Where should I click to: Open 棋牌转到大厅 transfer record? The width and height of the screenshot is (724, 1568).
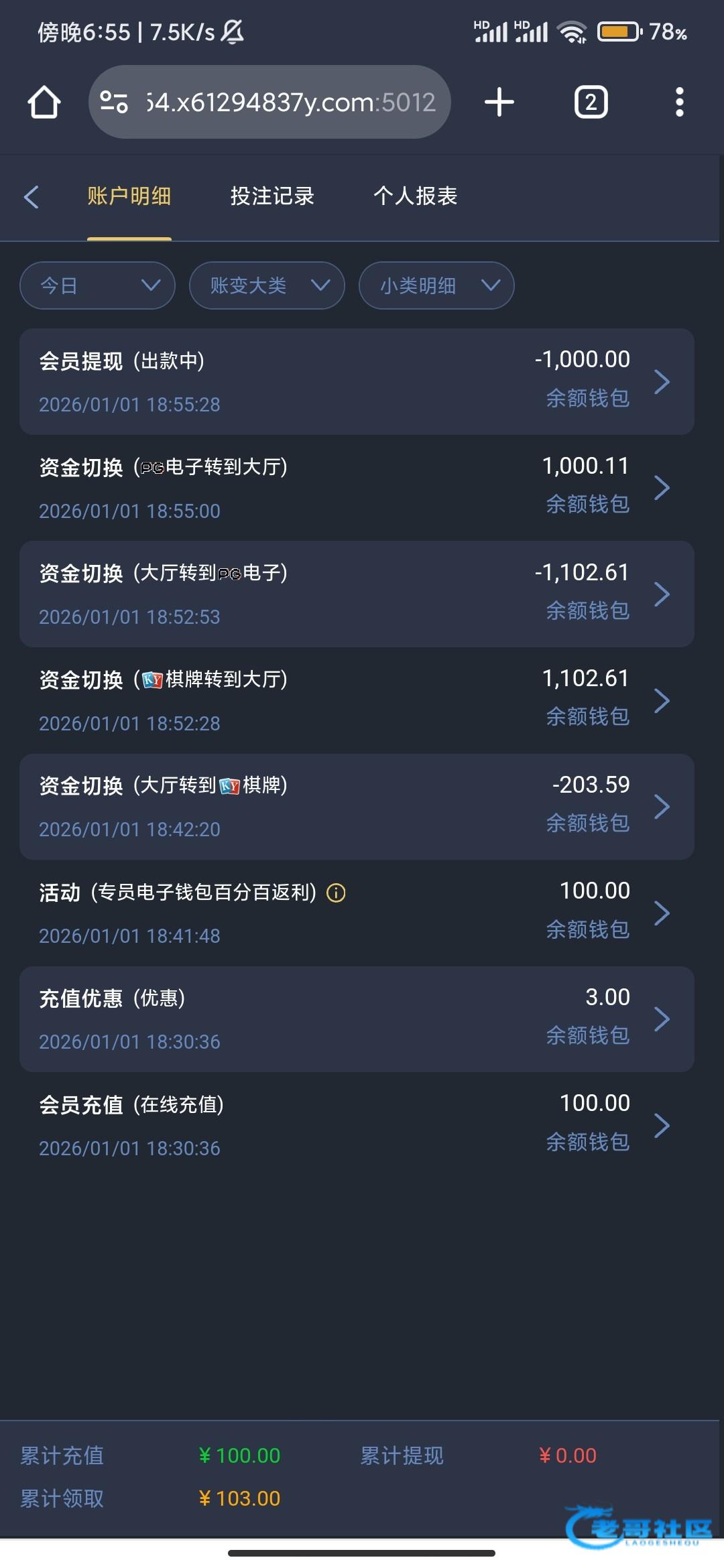point(357,700)
